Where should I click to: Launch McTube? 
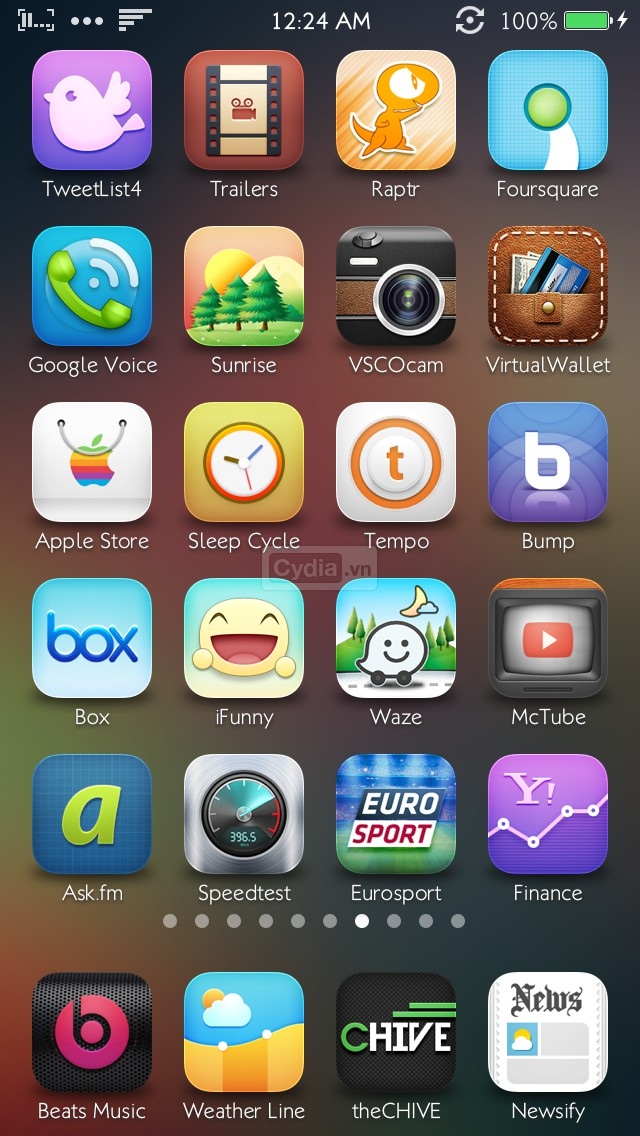click(x=548, y=638)
